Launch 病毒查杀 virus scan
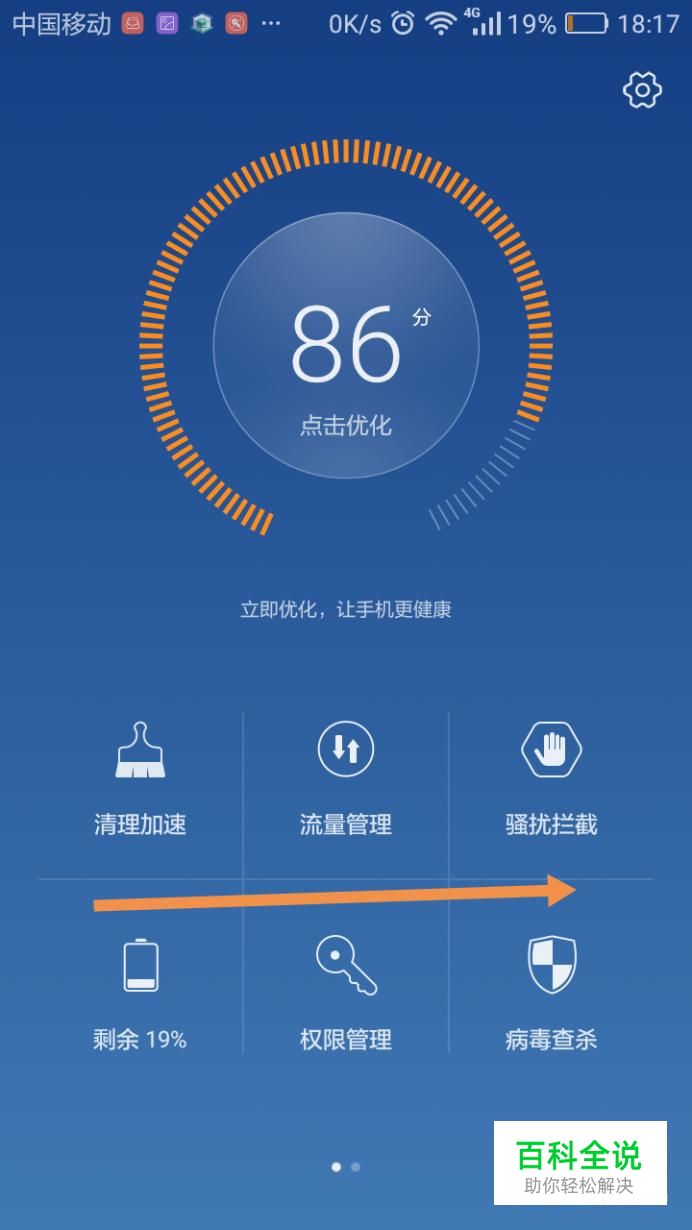This screenshot has height=1230, width=692. pyautogui.click(x=551, y=993)
